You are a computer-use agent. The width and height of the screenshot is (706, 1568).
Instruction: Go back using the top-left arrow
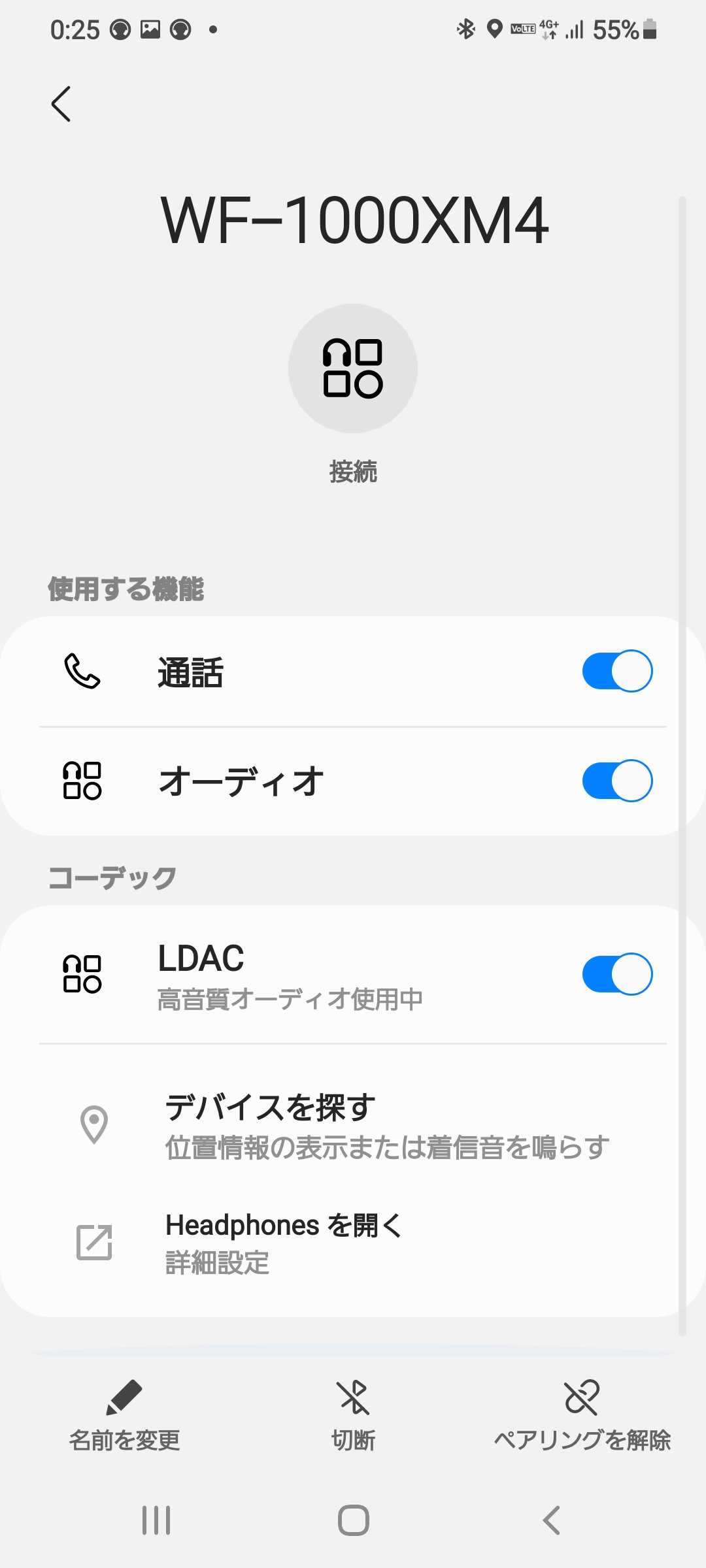tap(61, 104)
